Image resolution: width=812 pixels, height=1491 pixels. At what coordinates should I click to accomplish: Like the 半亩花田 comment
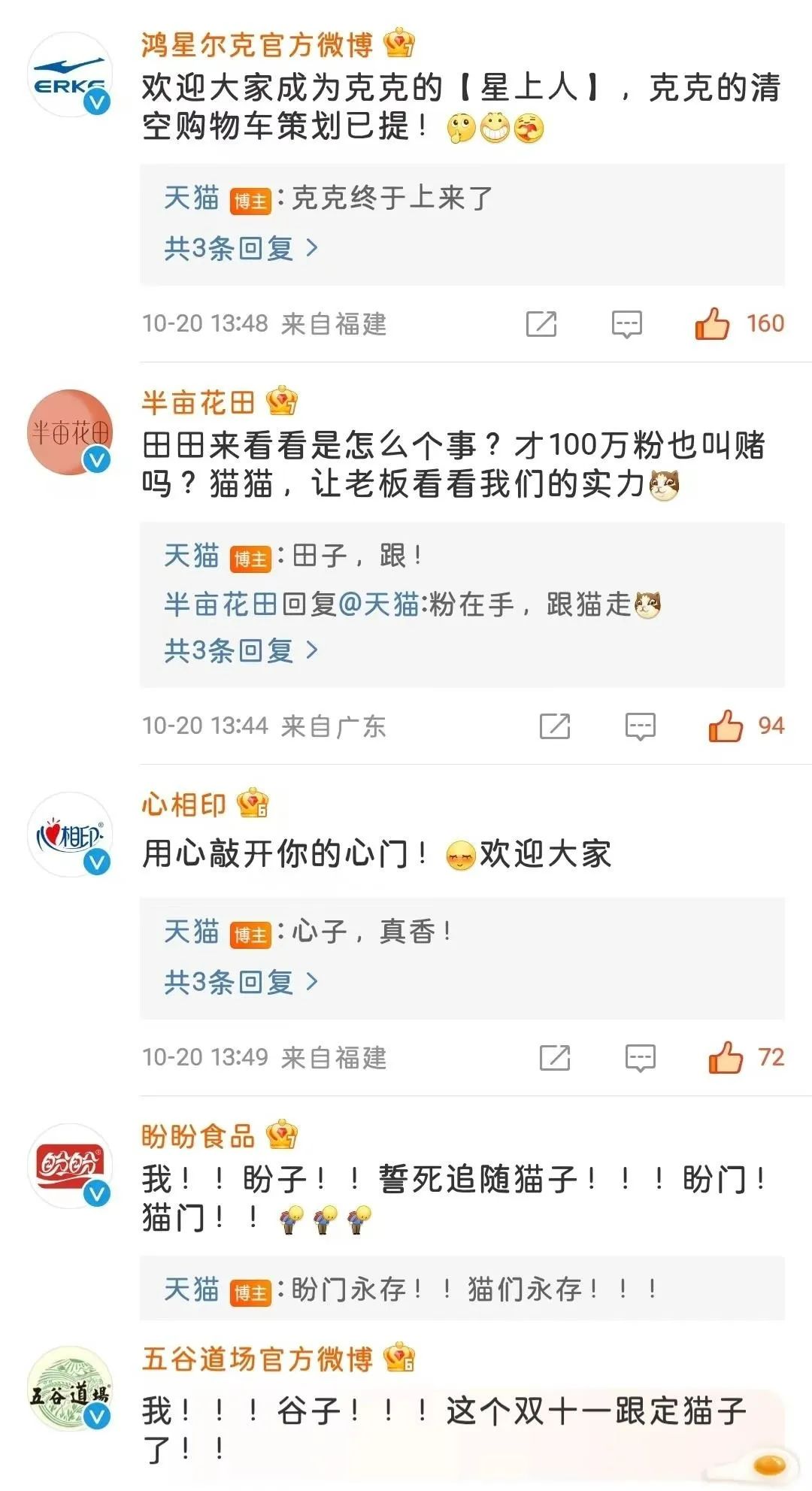726,726
